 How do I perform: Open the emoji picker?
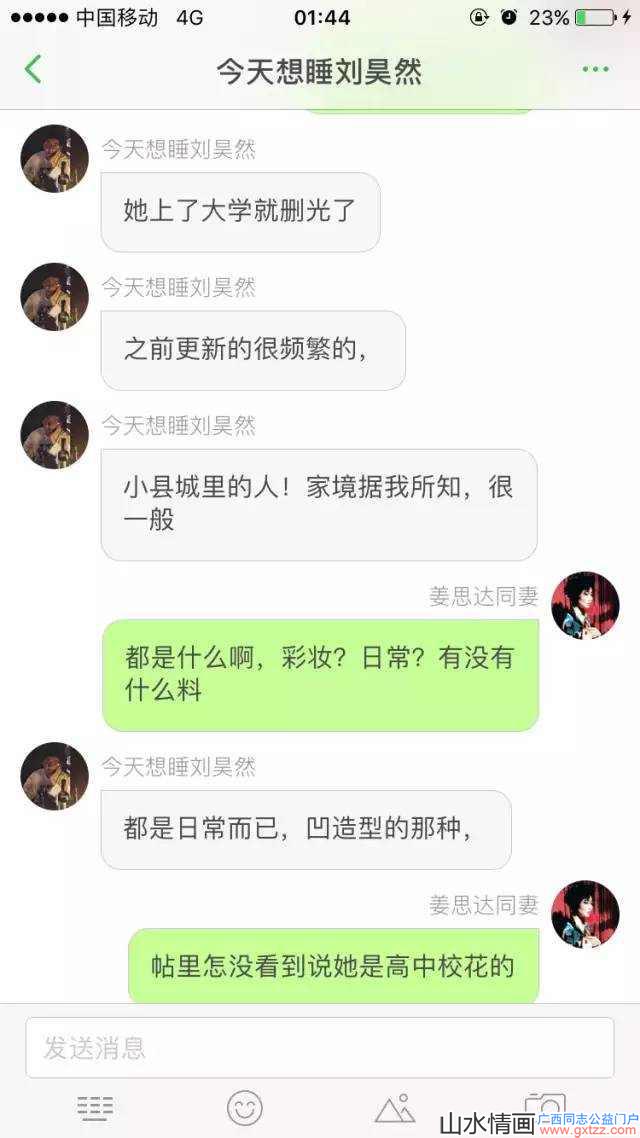tap(244, 1108)
